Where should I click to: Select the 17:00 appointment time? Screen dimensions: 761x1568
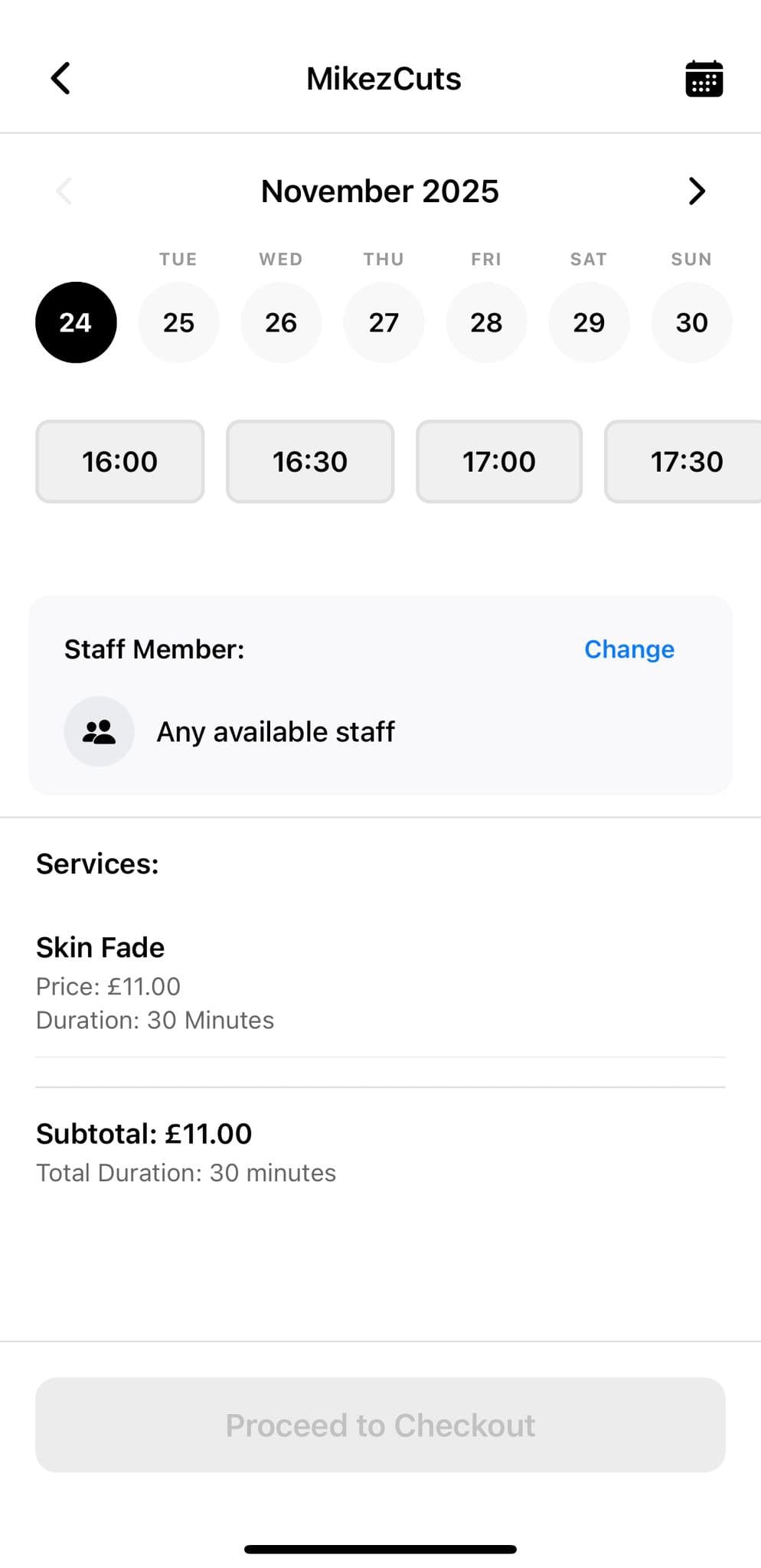(499, 462)
